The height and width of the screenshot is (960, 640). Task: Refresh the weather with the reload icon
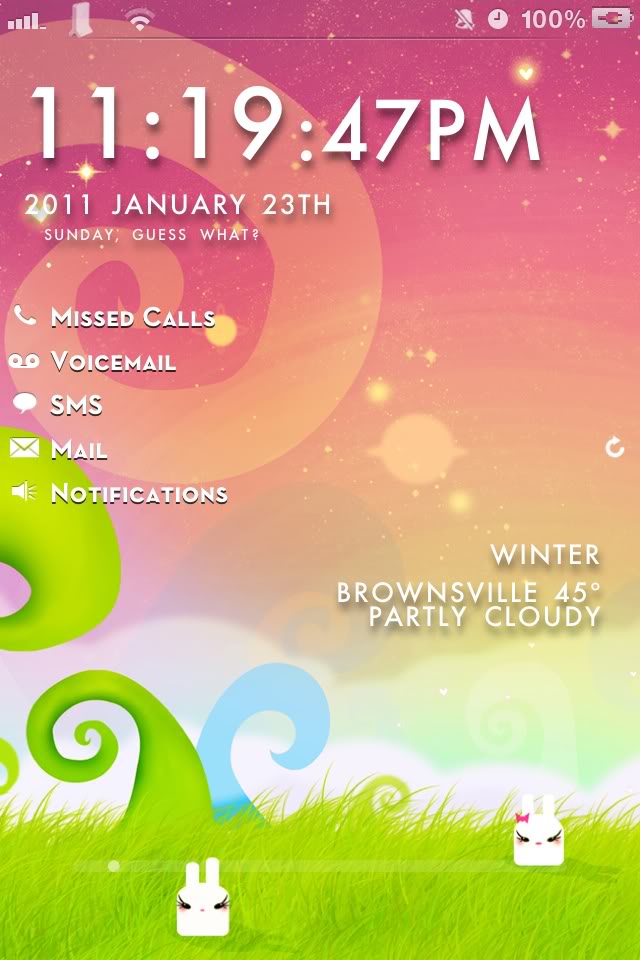pyautogui.click(x=614, y=448)
